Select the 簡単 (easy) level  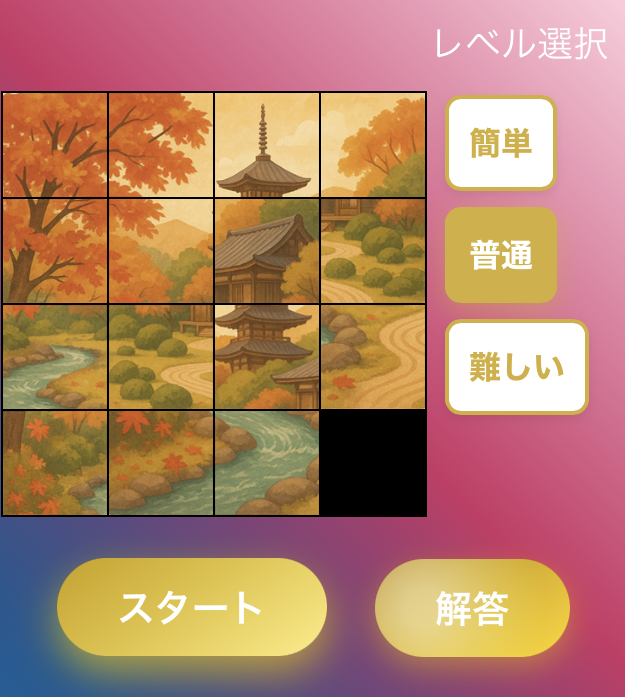coord(500,143)
